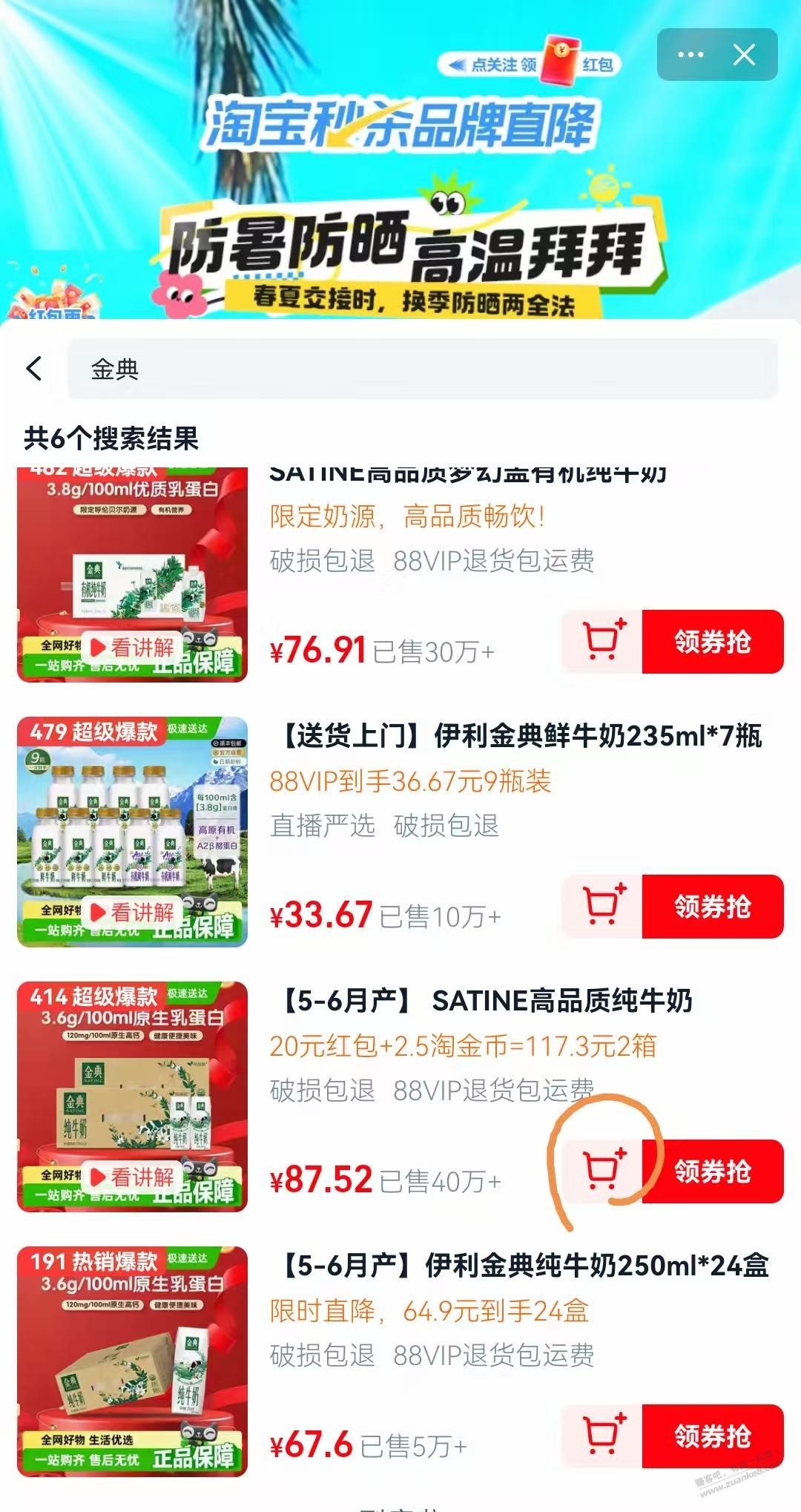
Task: Tap 领券抢 for the ¥67.6 item
Action: click(x=712, y=1436)
